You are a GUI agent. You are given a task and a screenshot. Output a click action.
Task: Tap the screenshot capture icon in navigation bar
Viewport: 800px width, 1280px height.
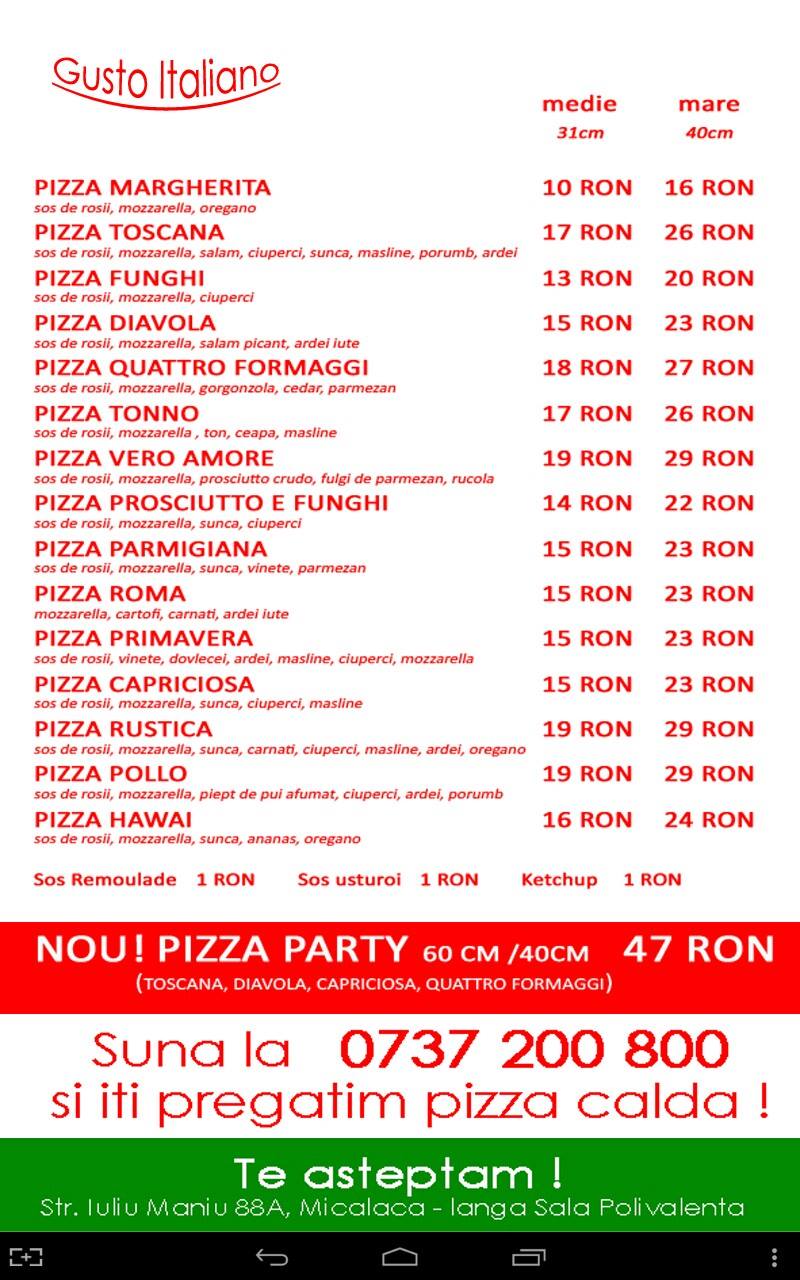(26, 1257)
